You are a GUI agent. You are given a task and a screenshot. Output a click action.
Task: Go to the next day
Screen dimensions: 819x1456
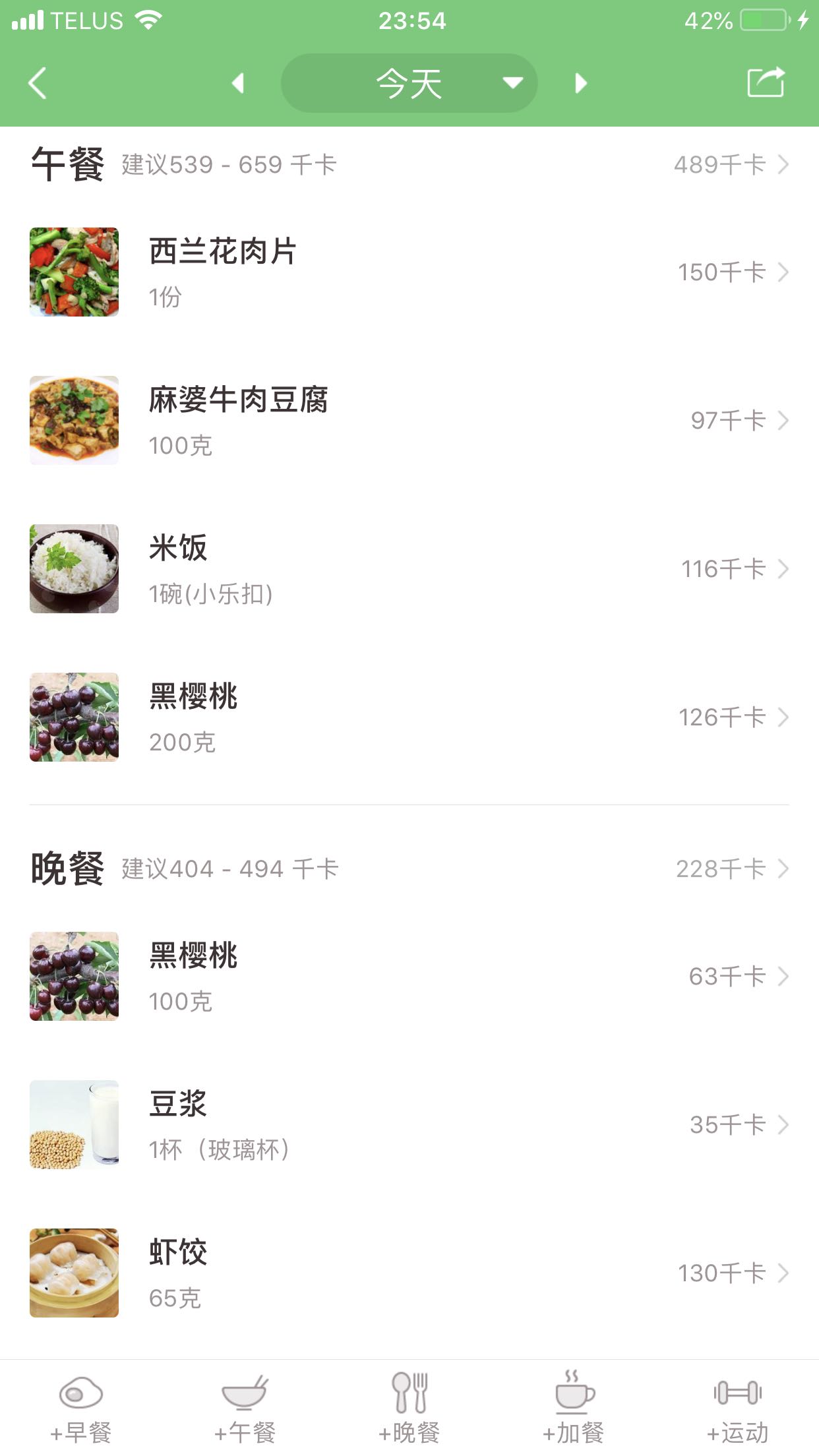pos(580,83)
